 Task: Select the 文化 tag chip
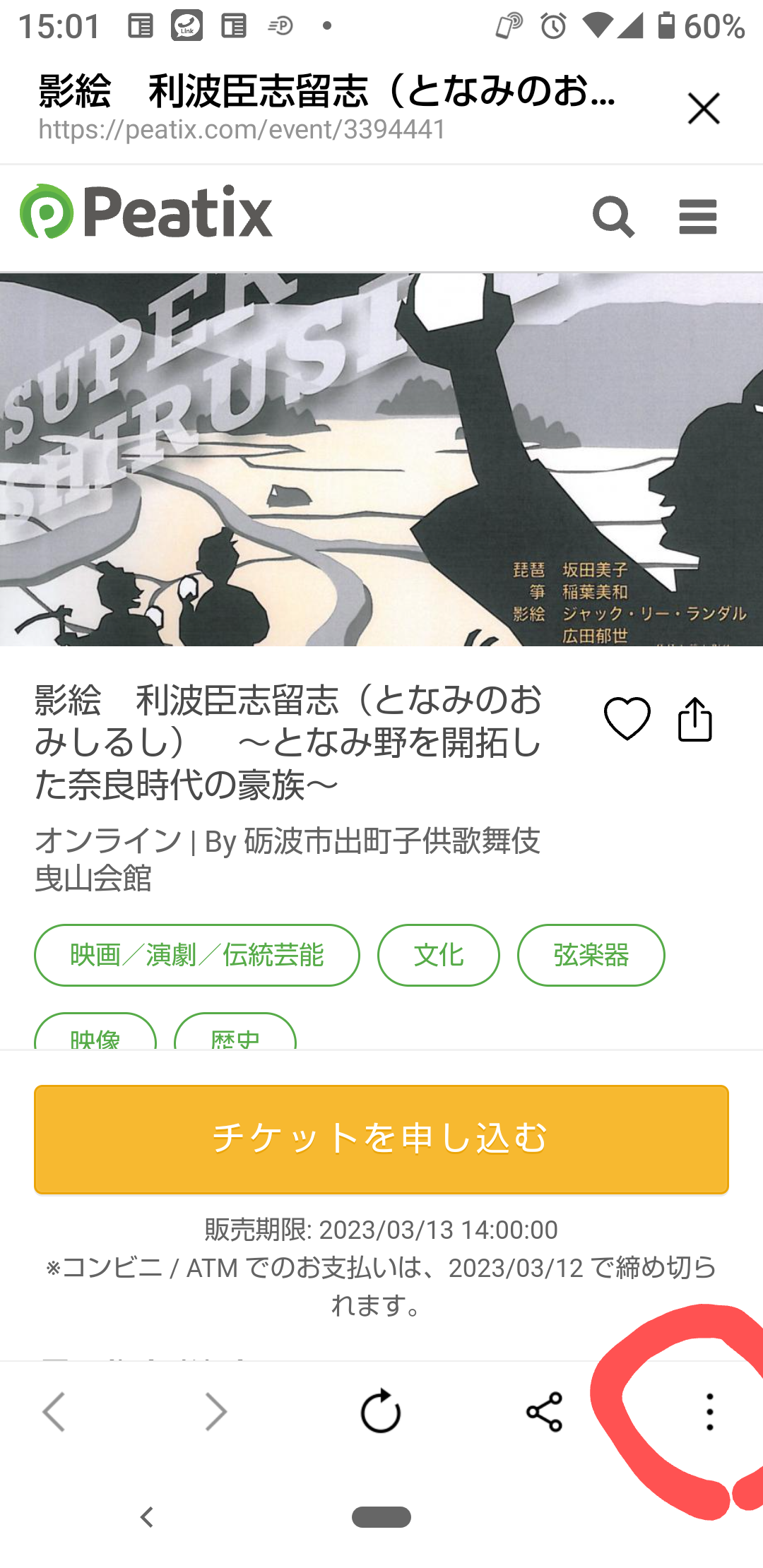tap(439, 955)
